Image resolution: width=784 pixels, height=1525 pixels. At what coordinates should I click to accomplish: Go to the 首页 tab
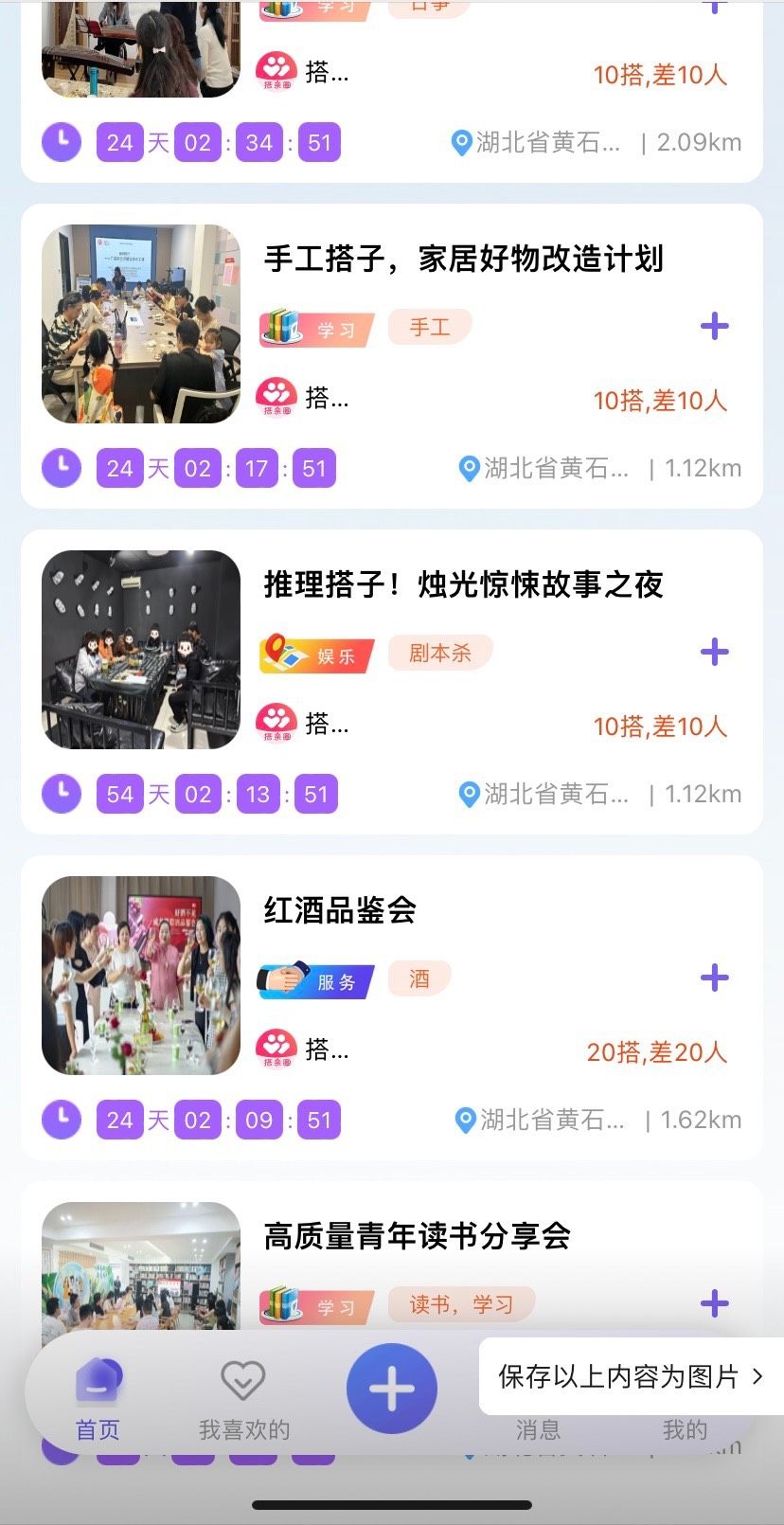(x=98, y=1401)
